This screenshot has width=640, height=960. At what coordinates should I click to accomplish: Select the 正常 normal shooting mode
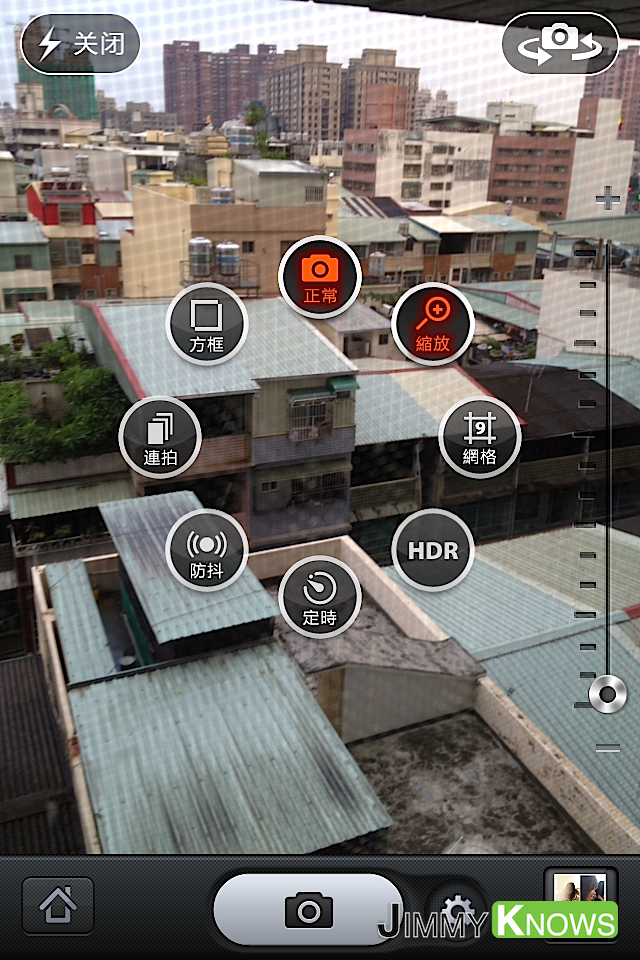click(x=320, y=277)
